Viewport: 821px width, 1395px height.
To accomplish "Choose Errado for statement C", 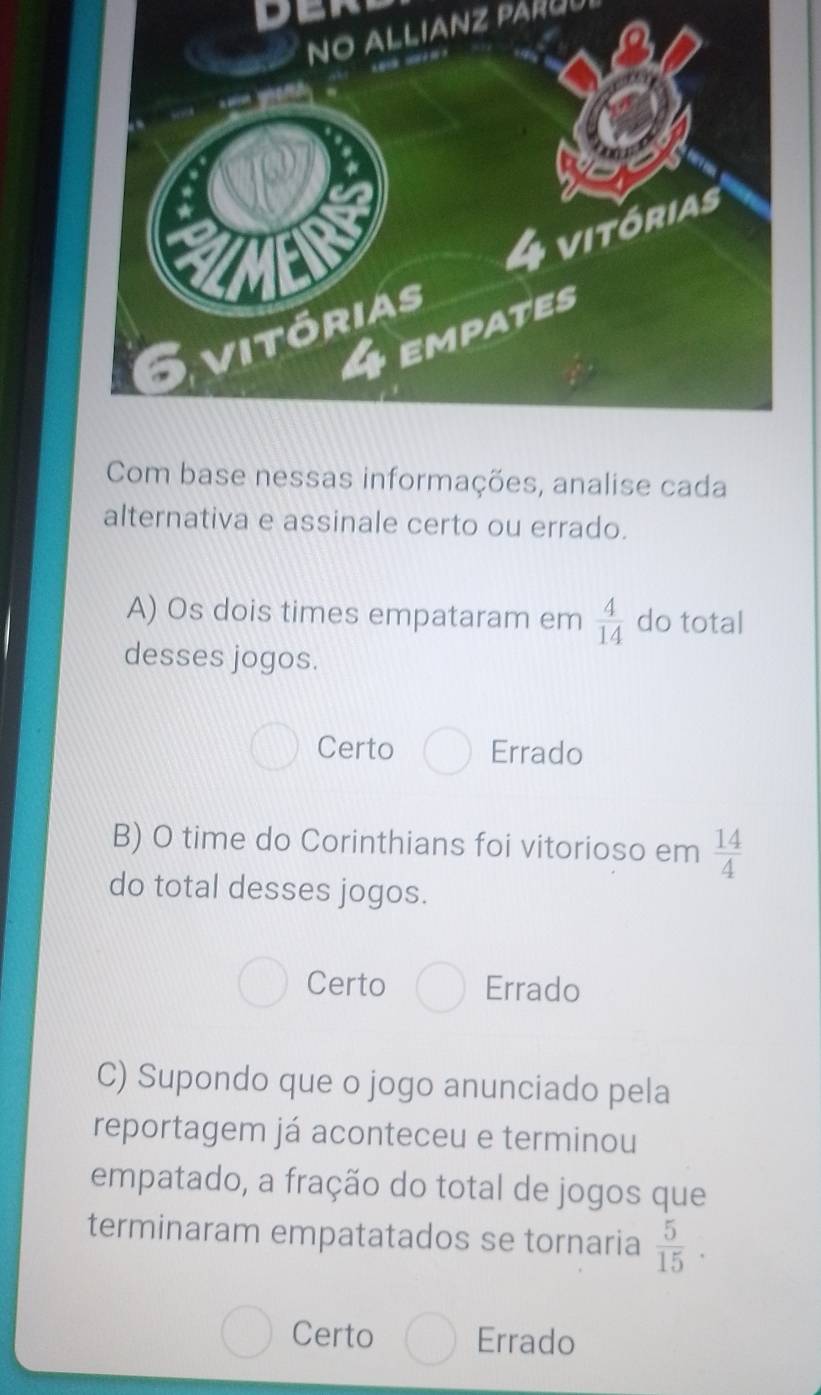I will point(430,1341).
